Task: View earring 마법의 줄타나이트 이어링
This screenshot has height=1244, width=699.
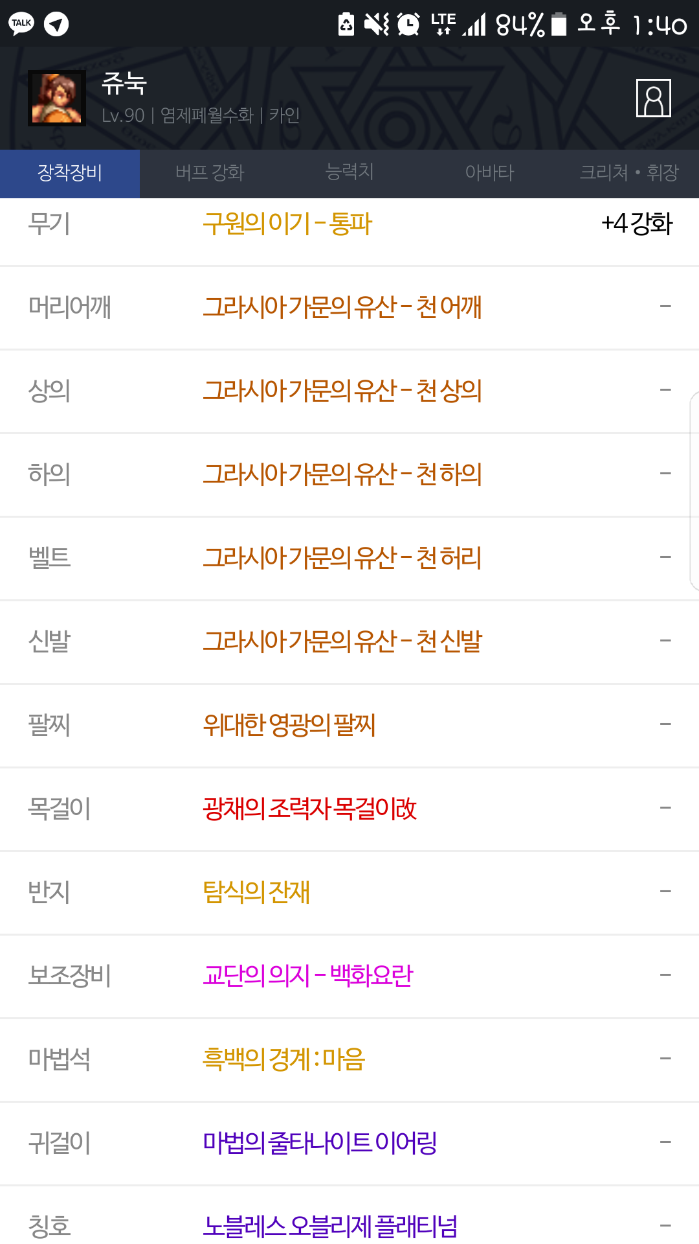Action: 319,1142
